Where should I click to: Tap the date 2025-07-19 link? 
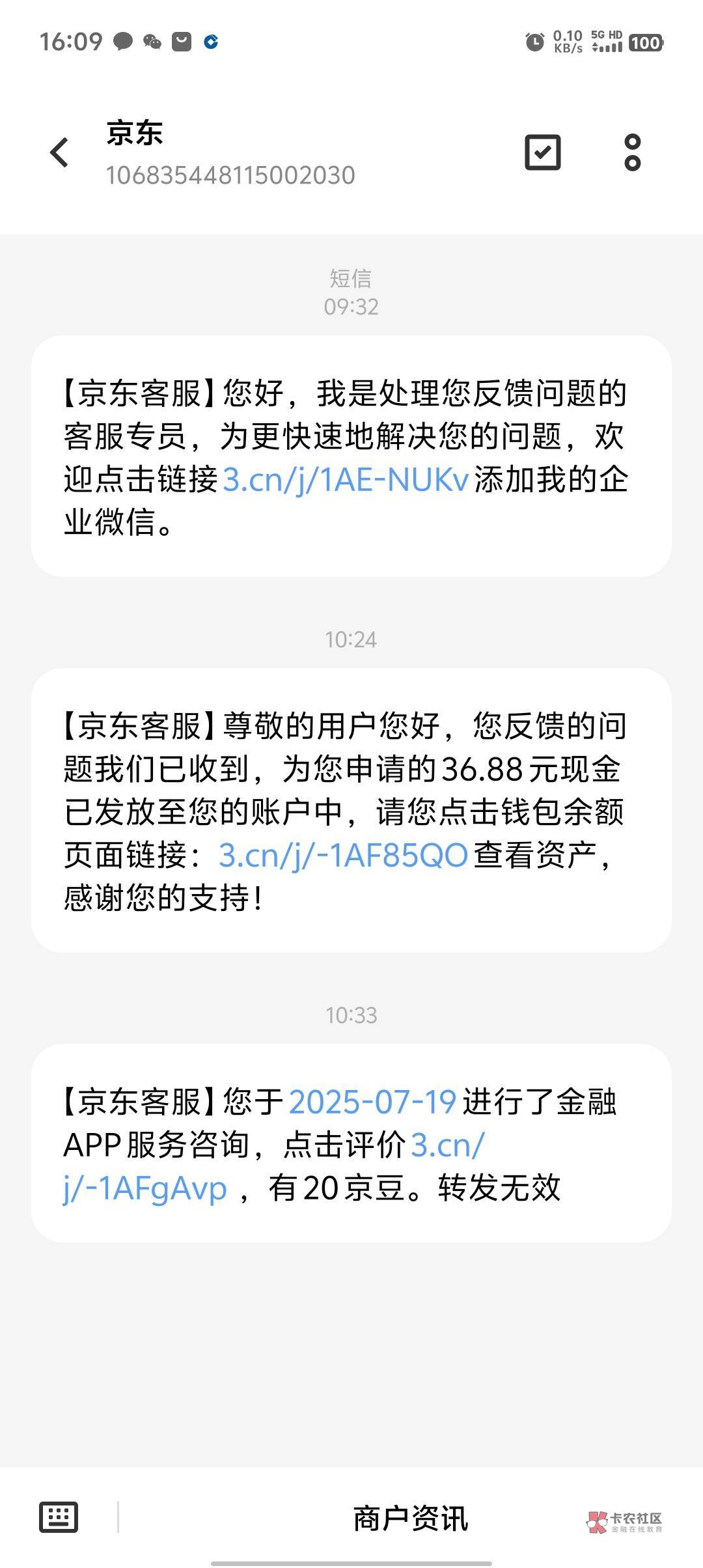[x=372, y=1102]
